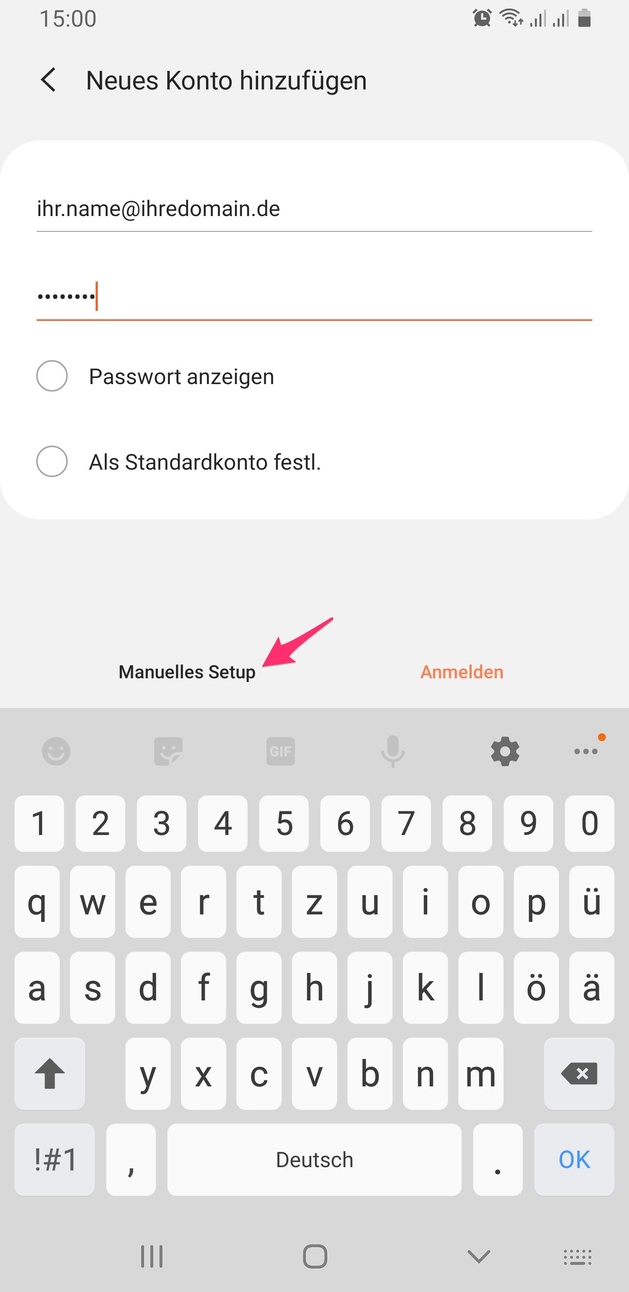Viewport: 629px width, 1292px height.
Task: Tap the Deutsch space bar
Action: (314, 1159)
